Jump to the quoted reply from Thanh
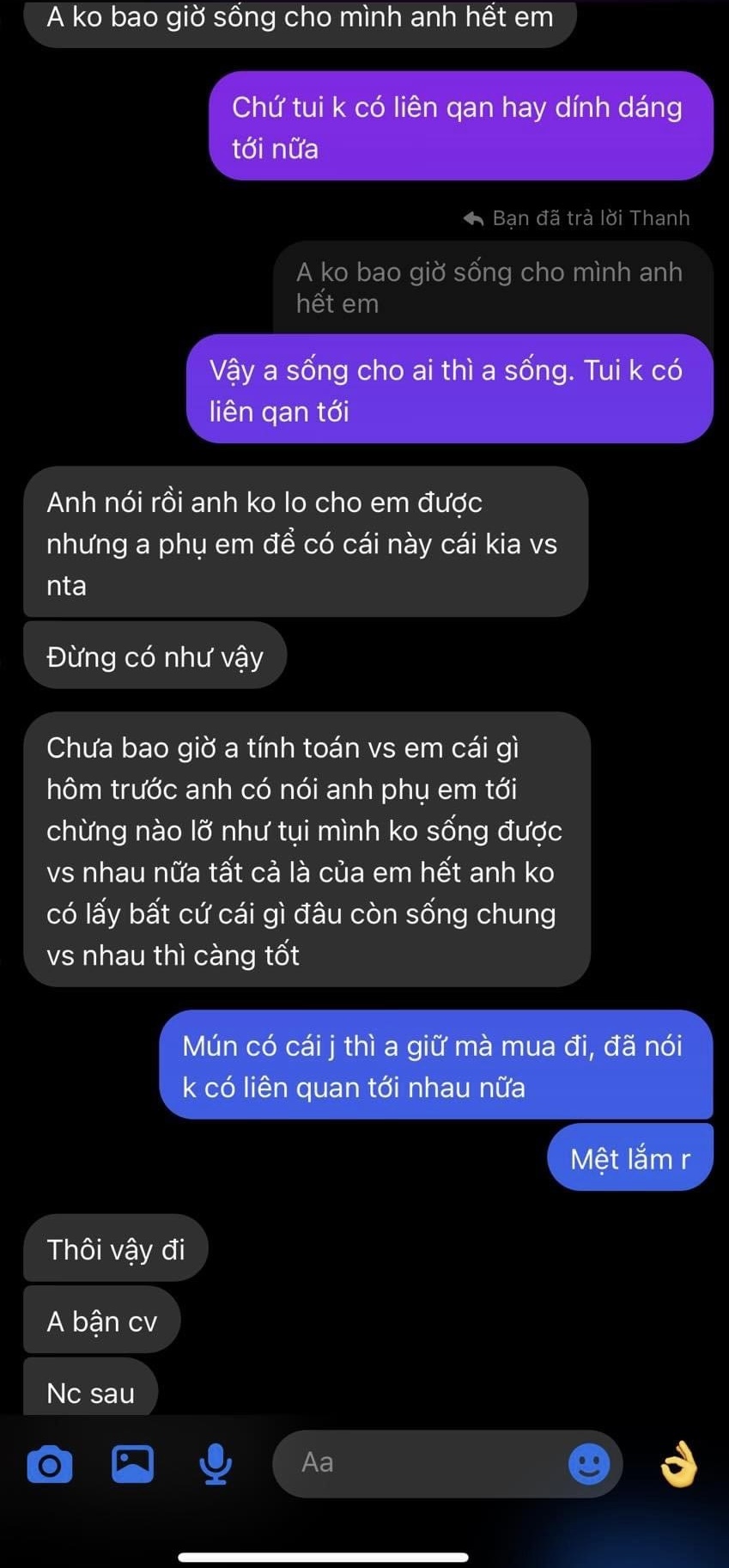Screen dimensions: 729x1568 (x=491, y=288)
